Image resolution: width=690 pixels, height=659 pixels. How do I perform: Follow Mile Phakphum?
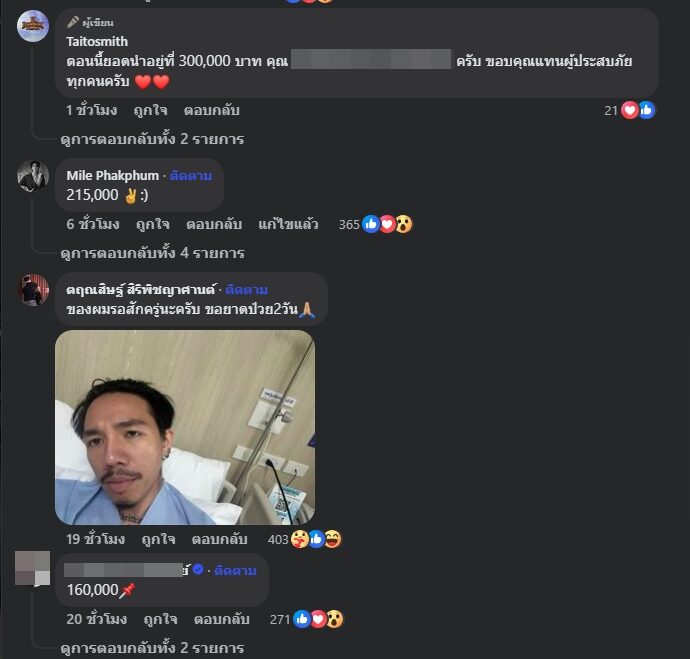click(191, 175)
